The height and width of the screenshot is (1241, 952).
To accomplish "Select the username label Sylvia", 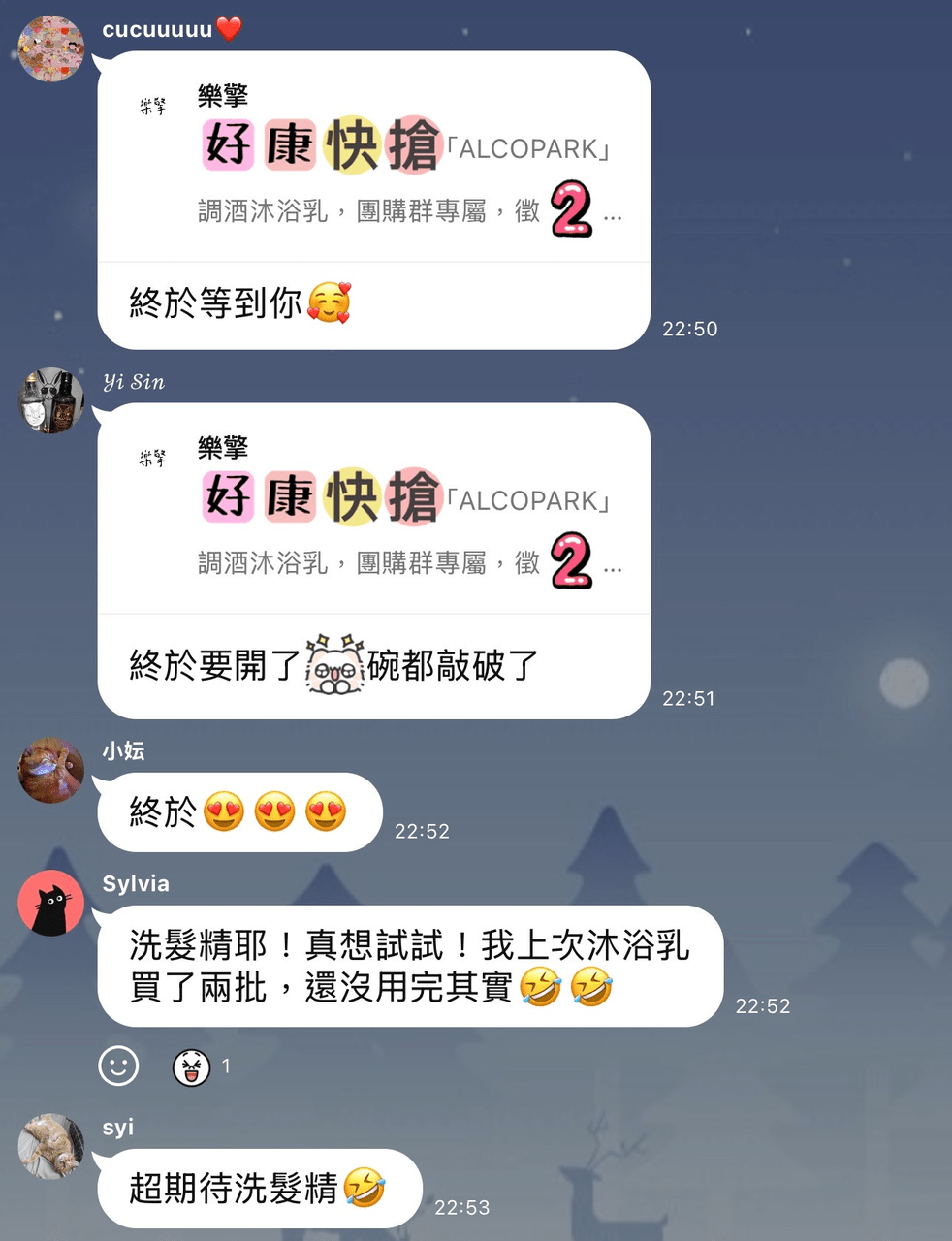I will (x=136, y=883).
